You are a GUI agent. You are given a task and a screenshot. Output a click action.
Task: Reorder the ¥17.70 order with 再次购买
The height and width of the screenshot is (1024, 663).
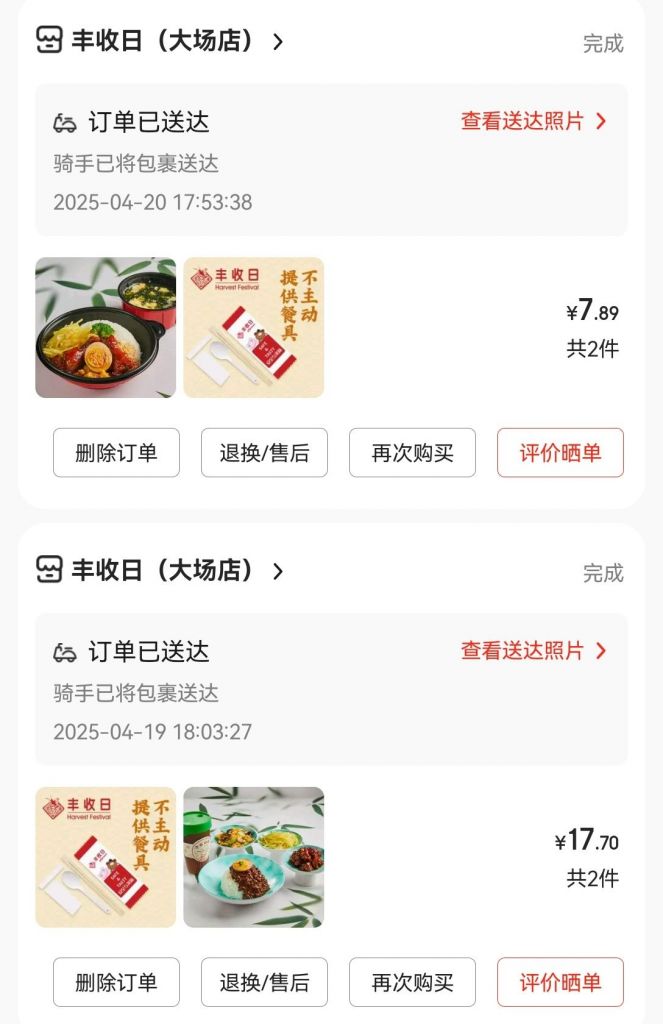(412, 982)
